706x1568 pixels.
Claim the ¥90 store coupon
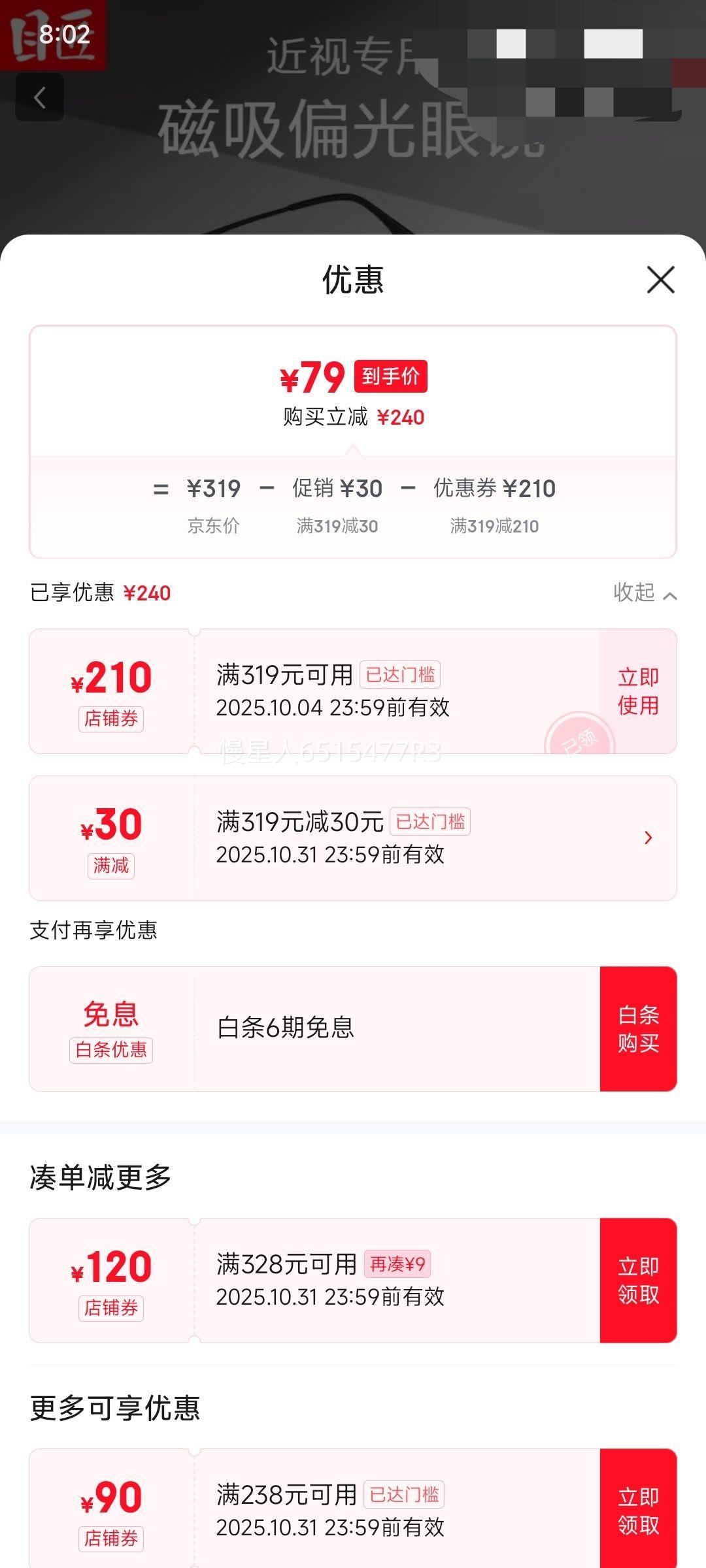click(638, 1511)
